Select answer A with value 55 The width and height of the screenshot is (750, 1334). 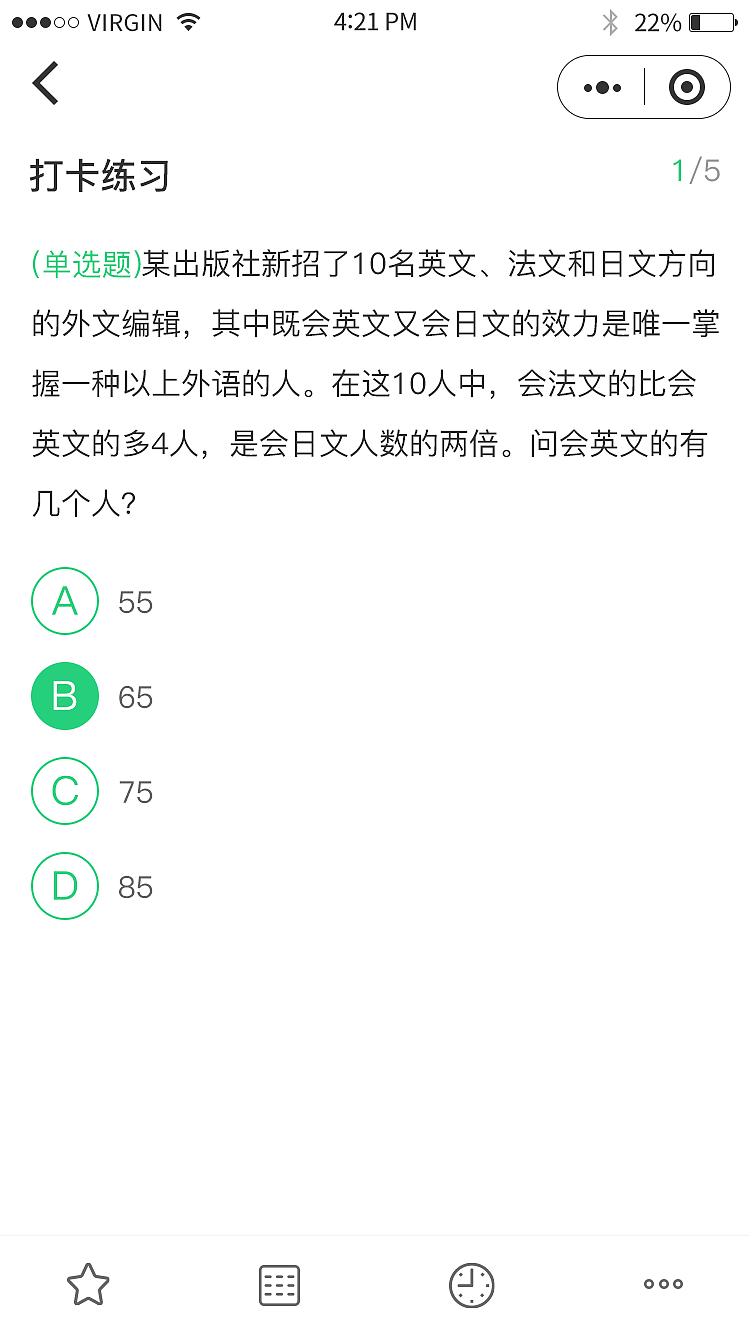click(x=65, y=601)
